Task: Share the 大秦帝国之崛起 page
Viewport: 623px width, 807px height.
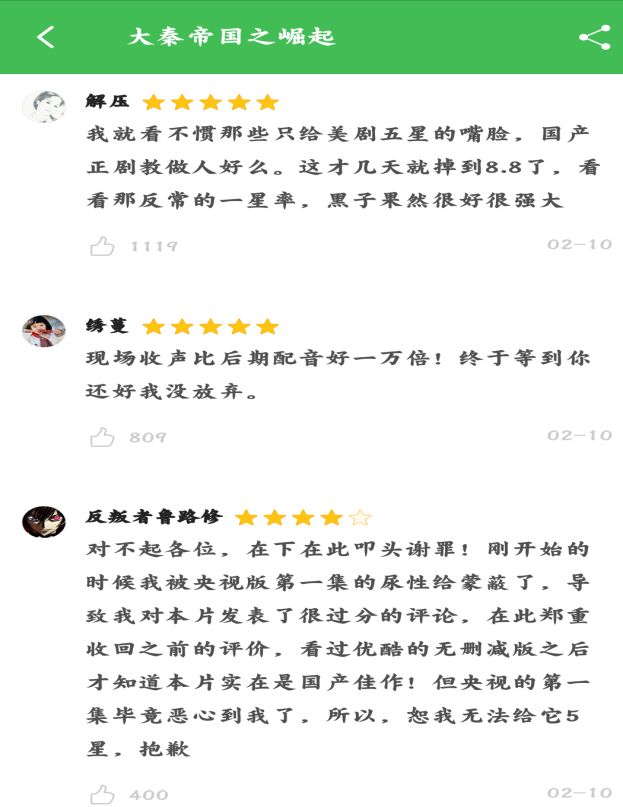Action: (x=594, y=37)
